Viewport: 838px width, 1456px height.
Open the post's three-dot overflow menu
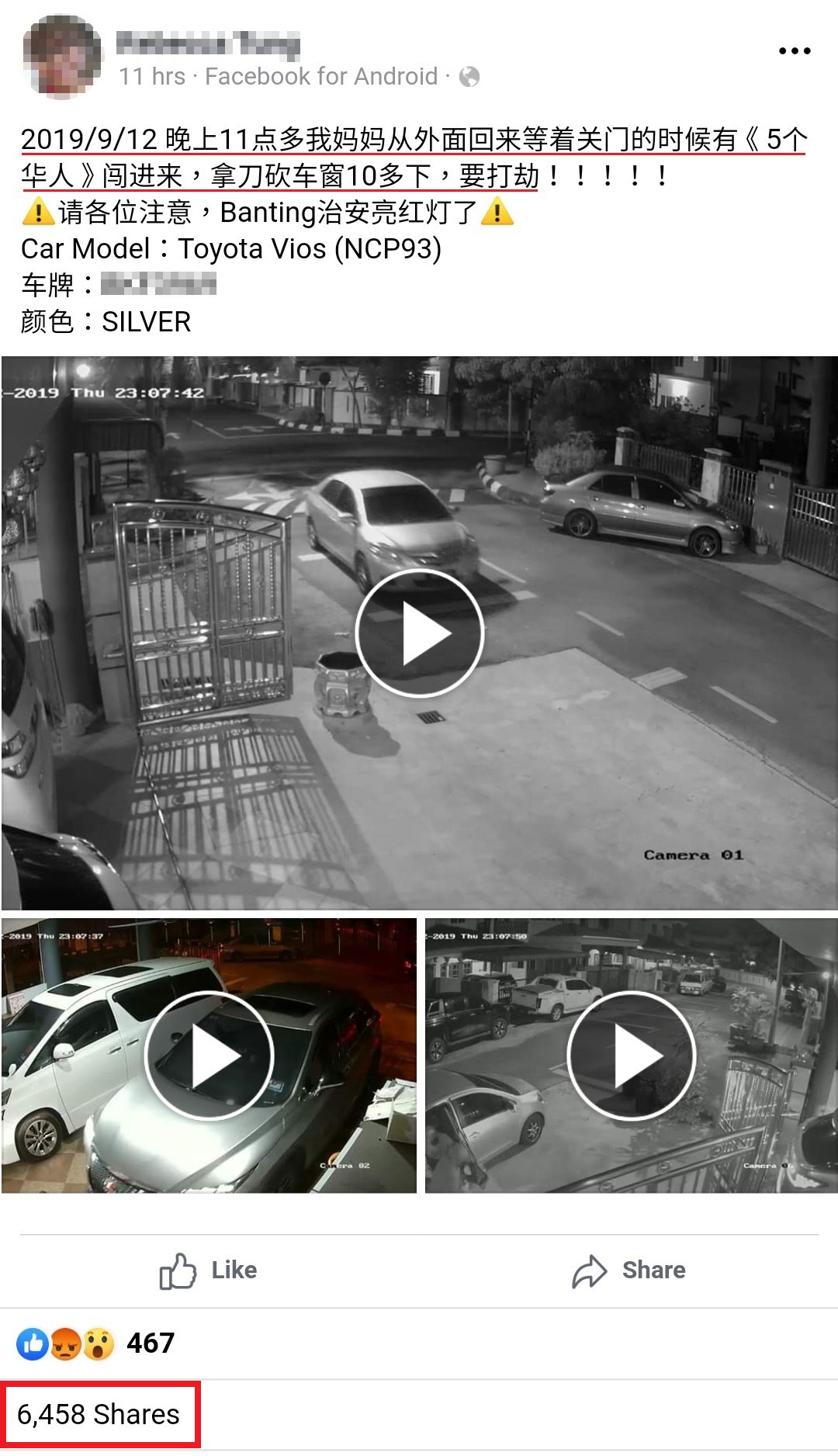tap(794, 51)
